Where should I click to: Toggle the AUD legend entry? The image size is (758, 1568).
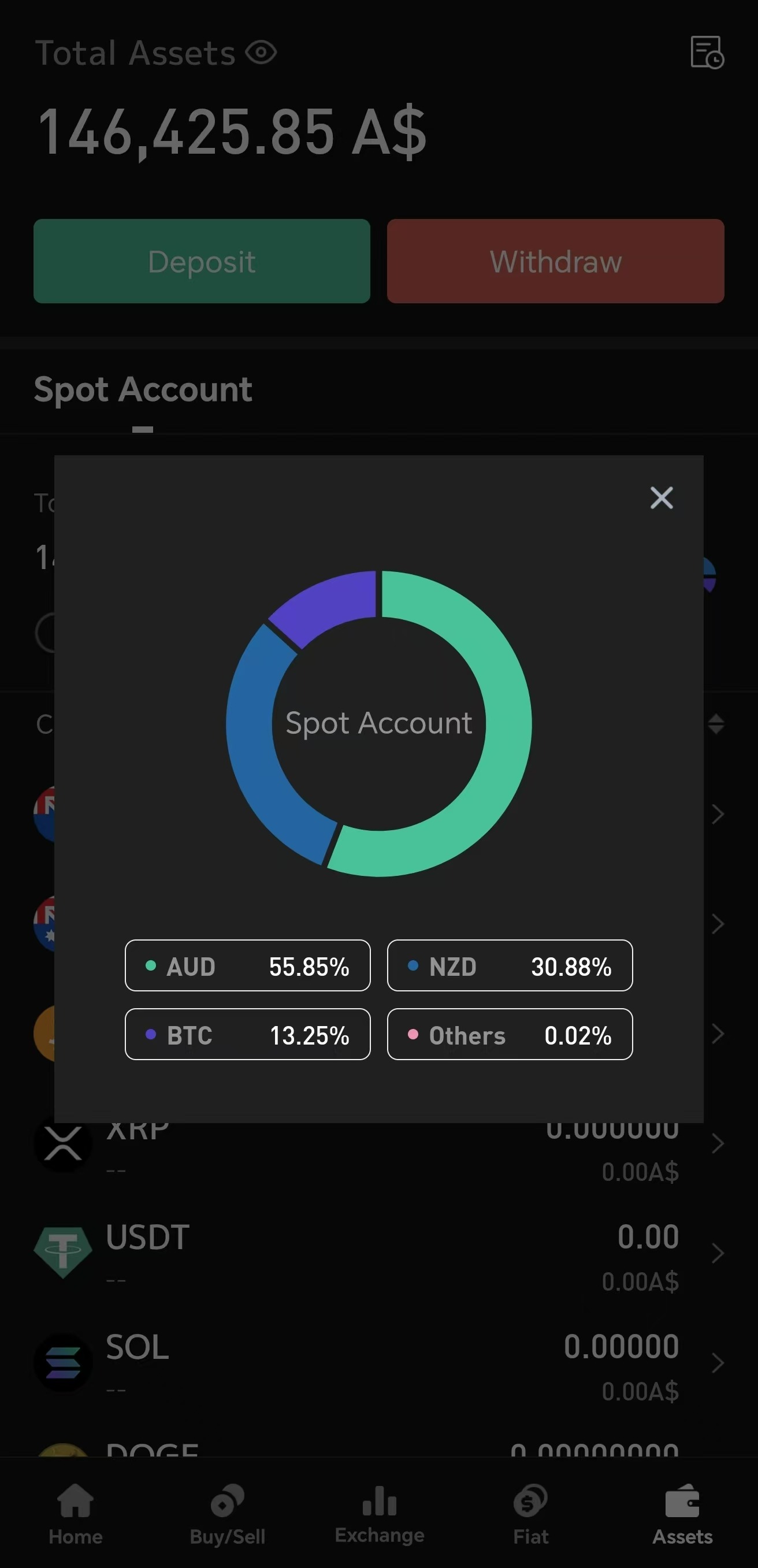247,966
